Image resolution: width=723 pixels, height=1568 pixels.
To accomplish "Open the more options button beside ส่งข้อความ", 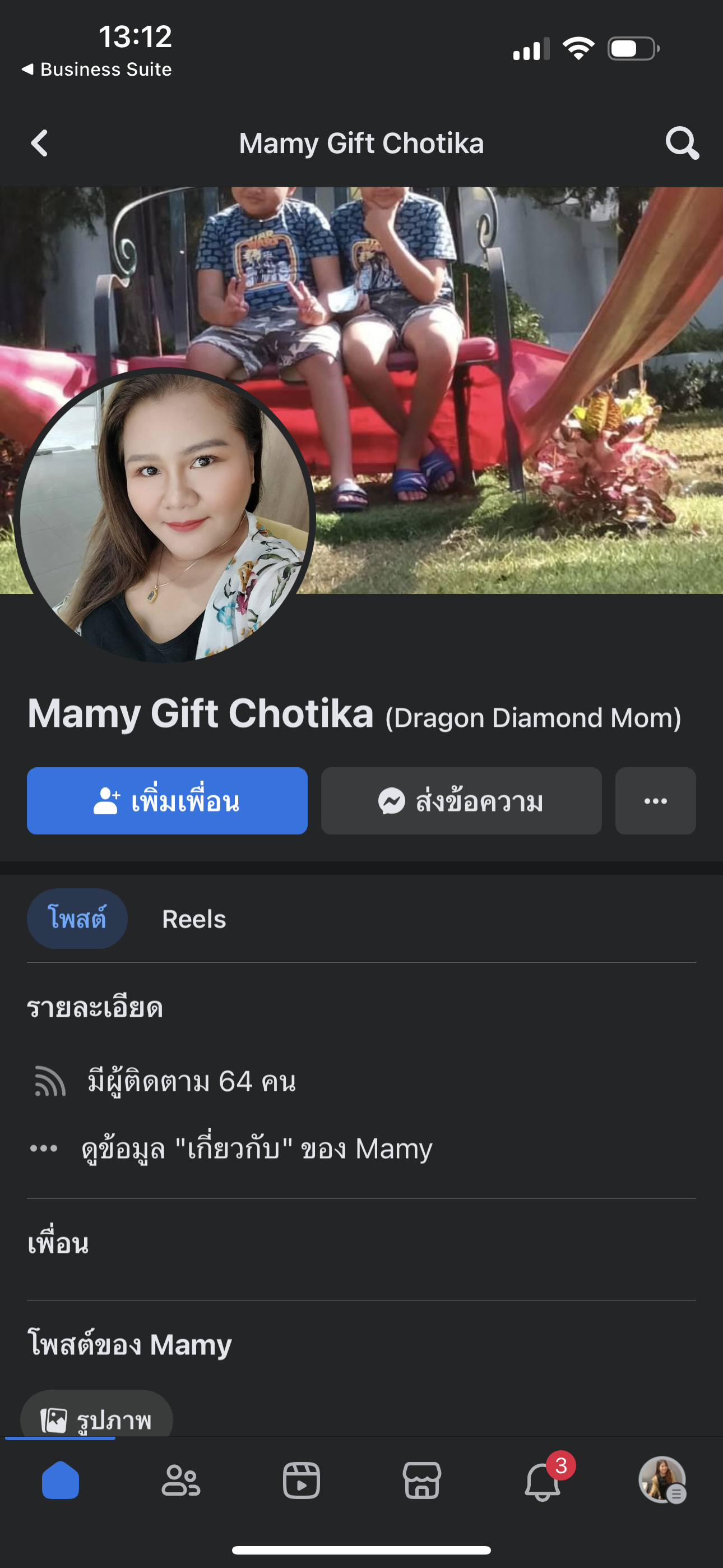I will (x=655, y=800).
